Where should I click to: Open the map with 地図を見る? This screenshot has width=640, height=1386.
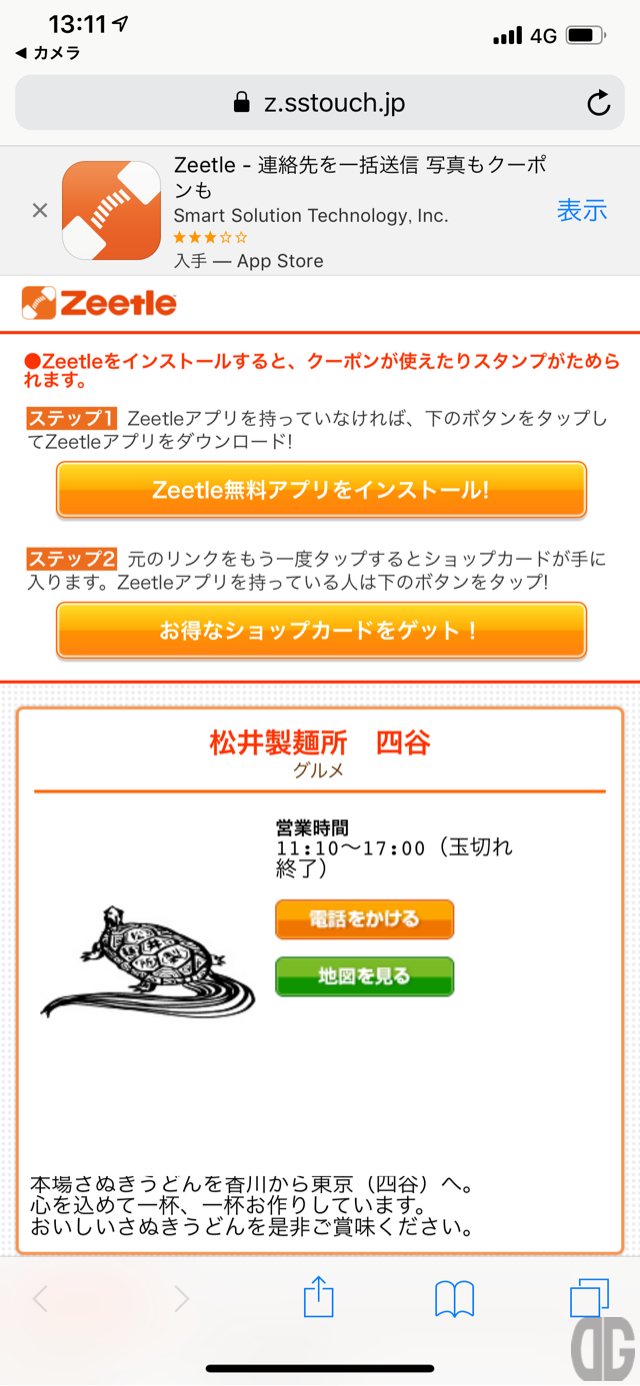click(x=364, y=976)
